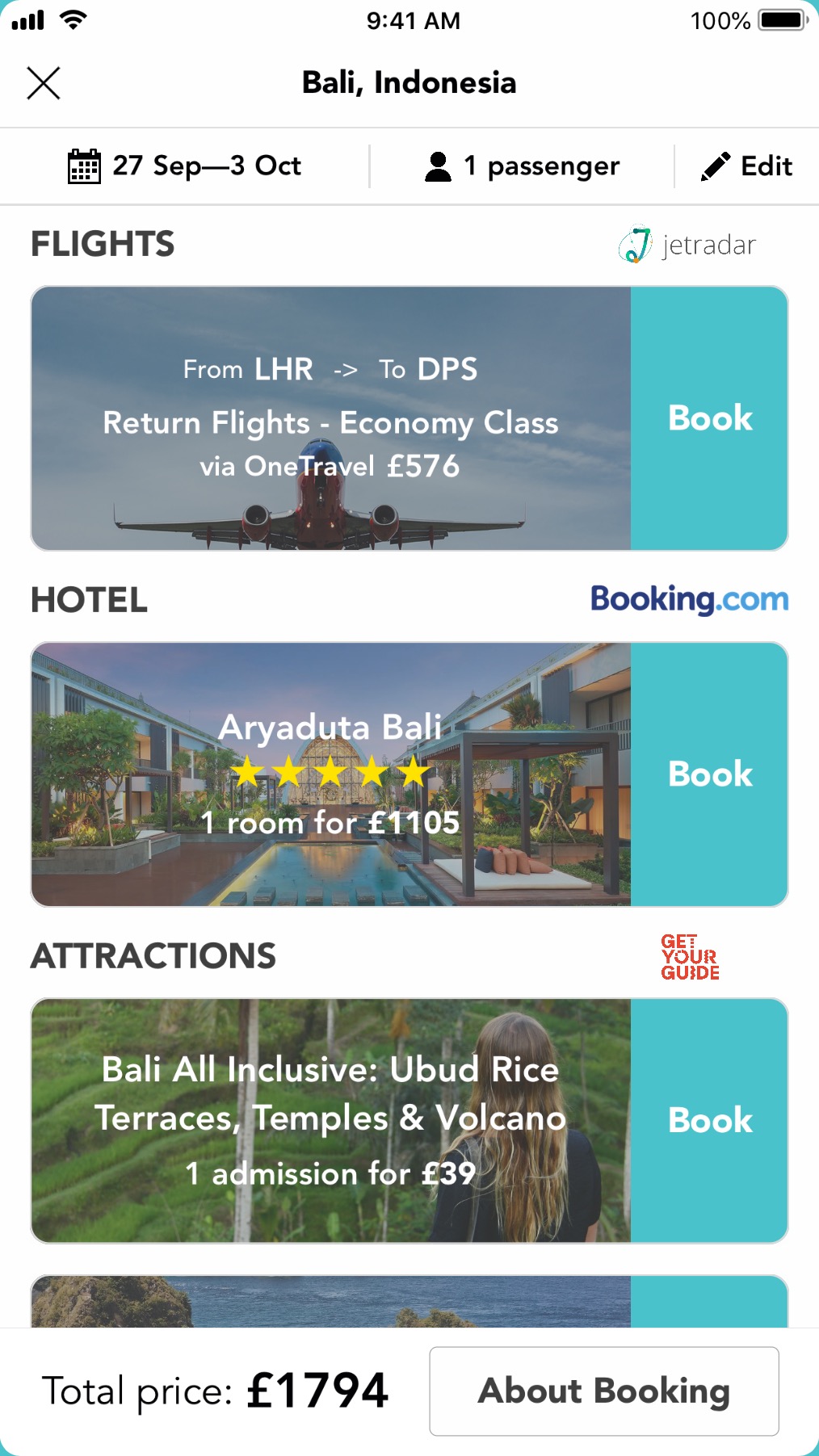
Task: Book the Ubud Rice Terraces attraction
Action: click(x=709, y=1121)
